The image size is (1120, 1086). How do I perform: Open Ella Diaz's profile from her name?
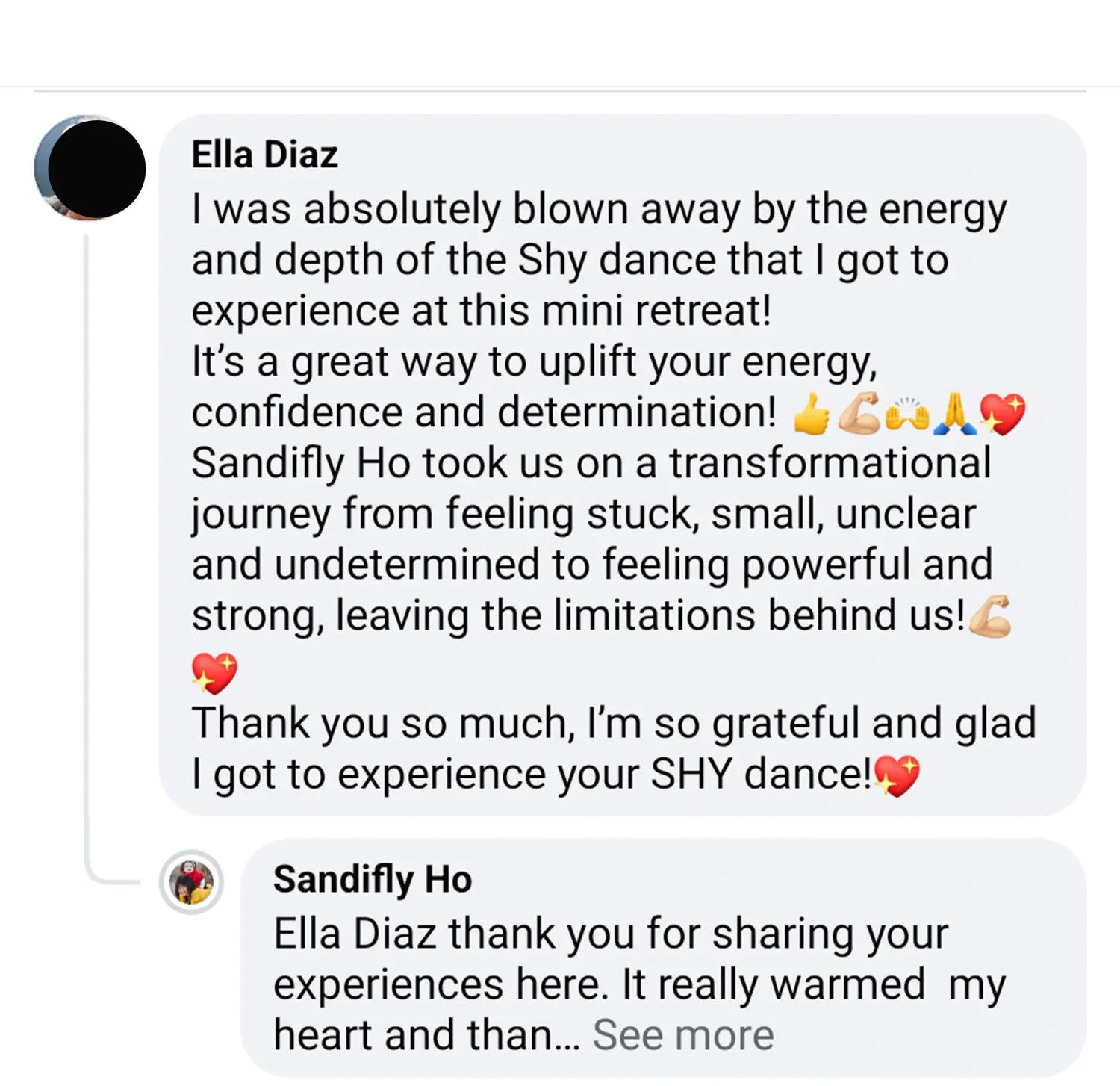tap(264, 155)
